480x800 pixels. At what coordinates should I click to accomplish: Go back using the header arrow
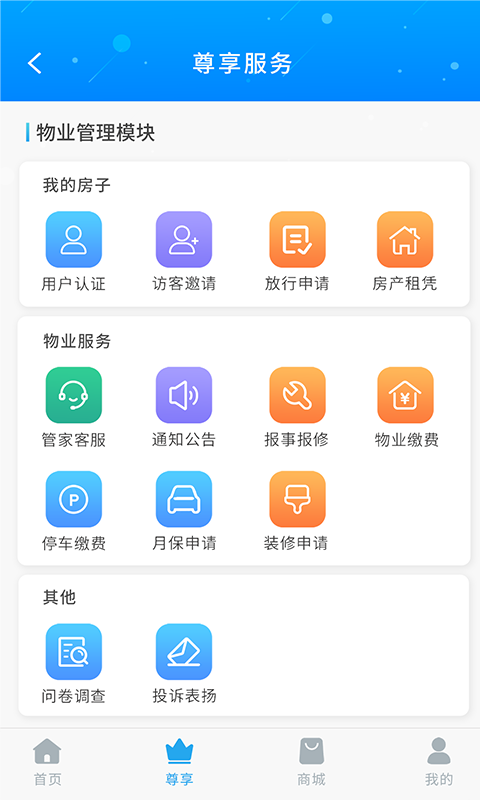(x=35, y=63)
